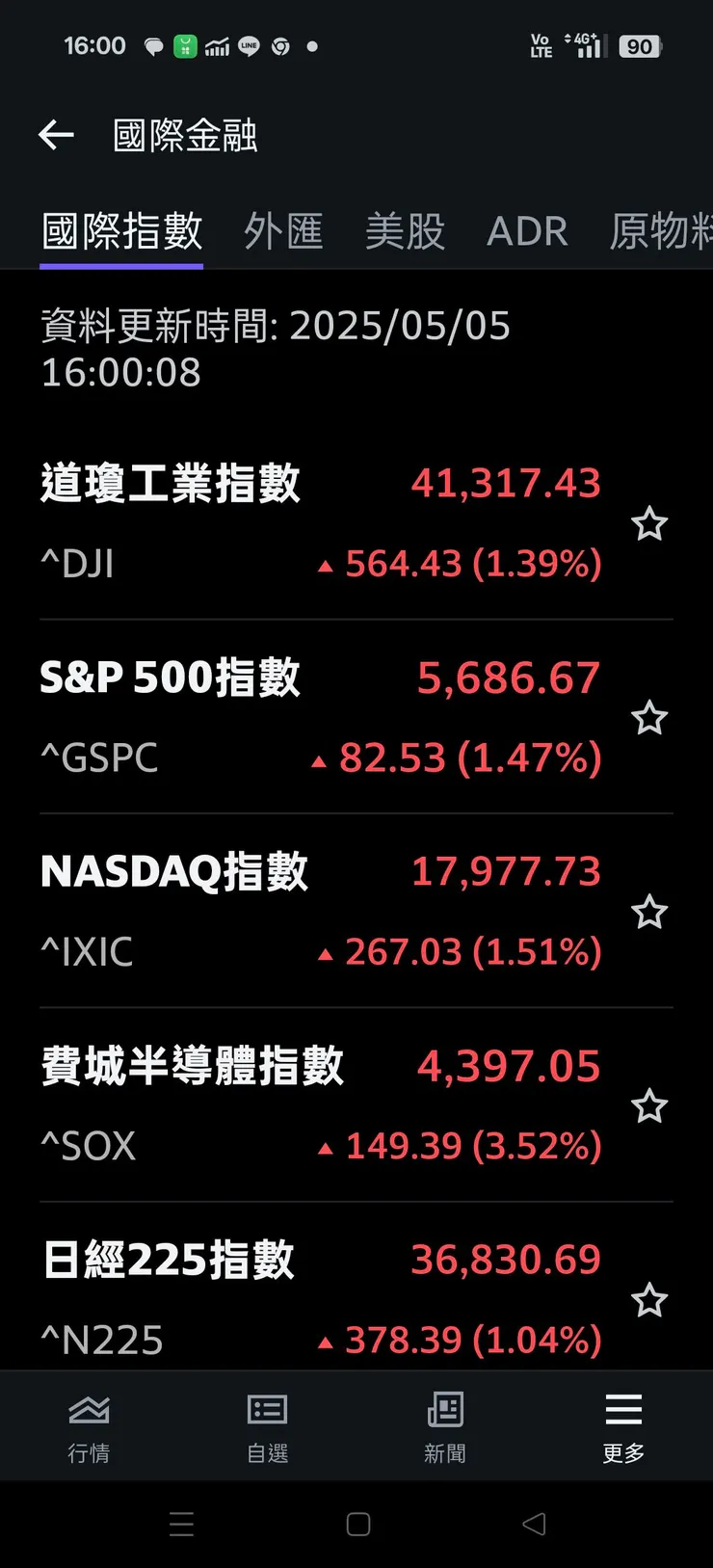Star the S&P 500指數 row

(649, 718)
